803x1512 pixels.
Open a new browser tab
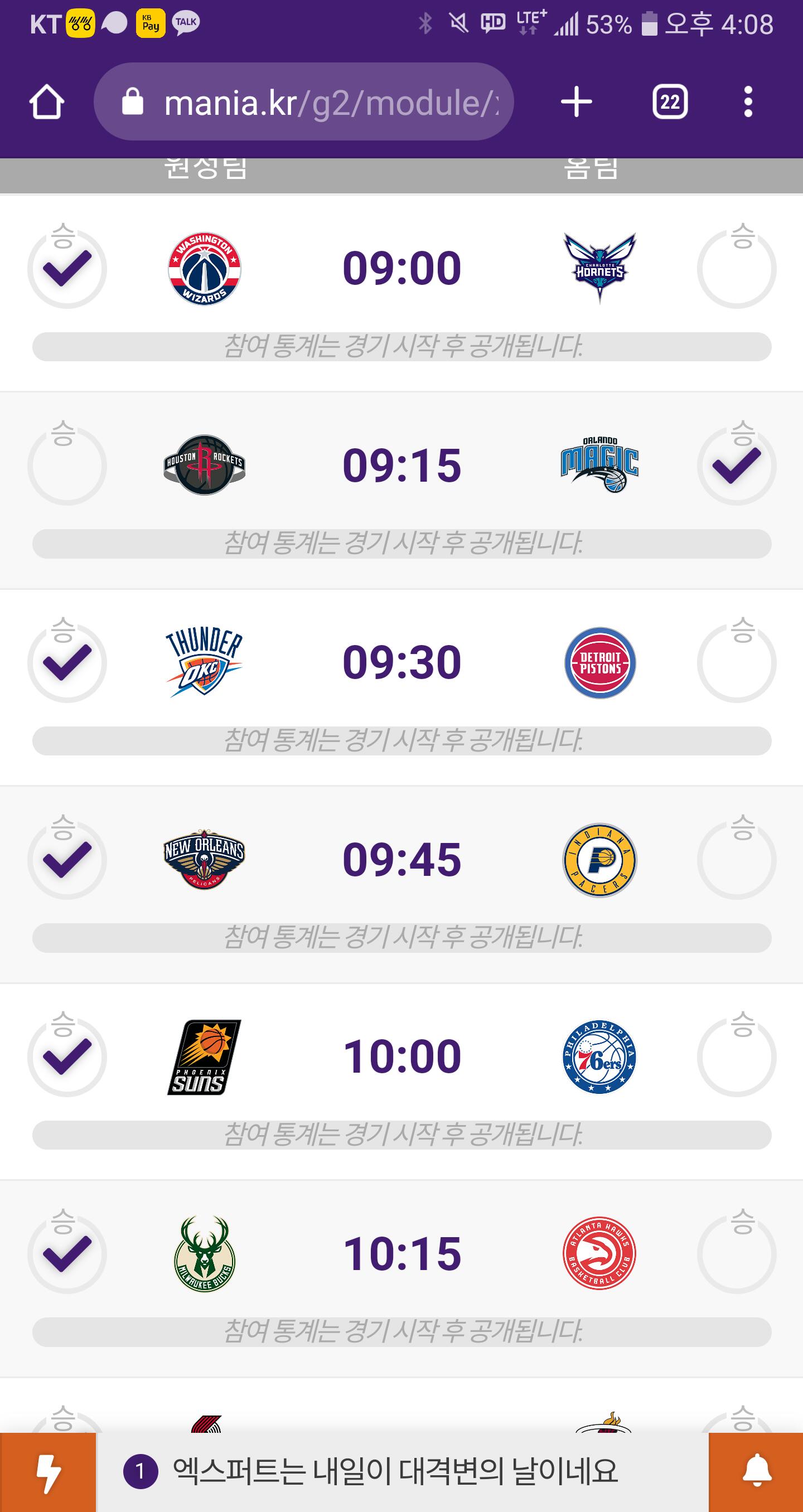(576, 101)
